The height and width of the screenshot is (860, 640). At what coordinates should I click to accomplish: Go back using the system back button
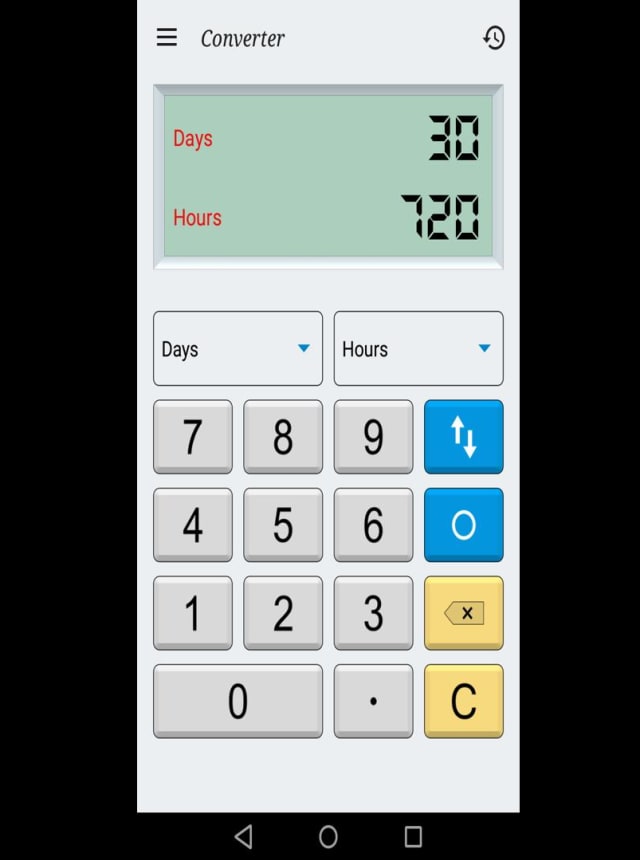(x=243, y=836)
